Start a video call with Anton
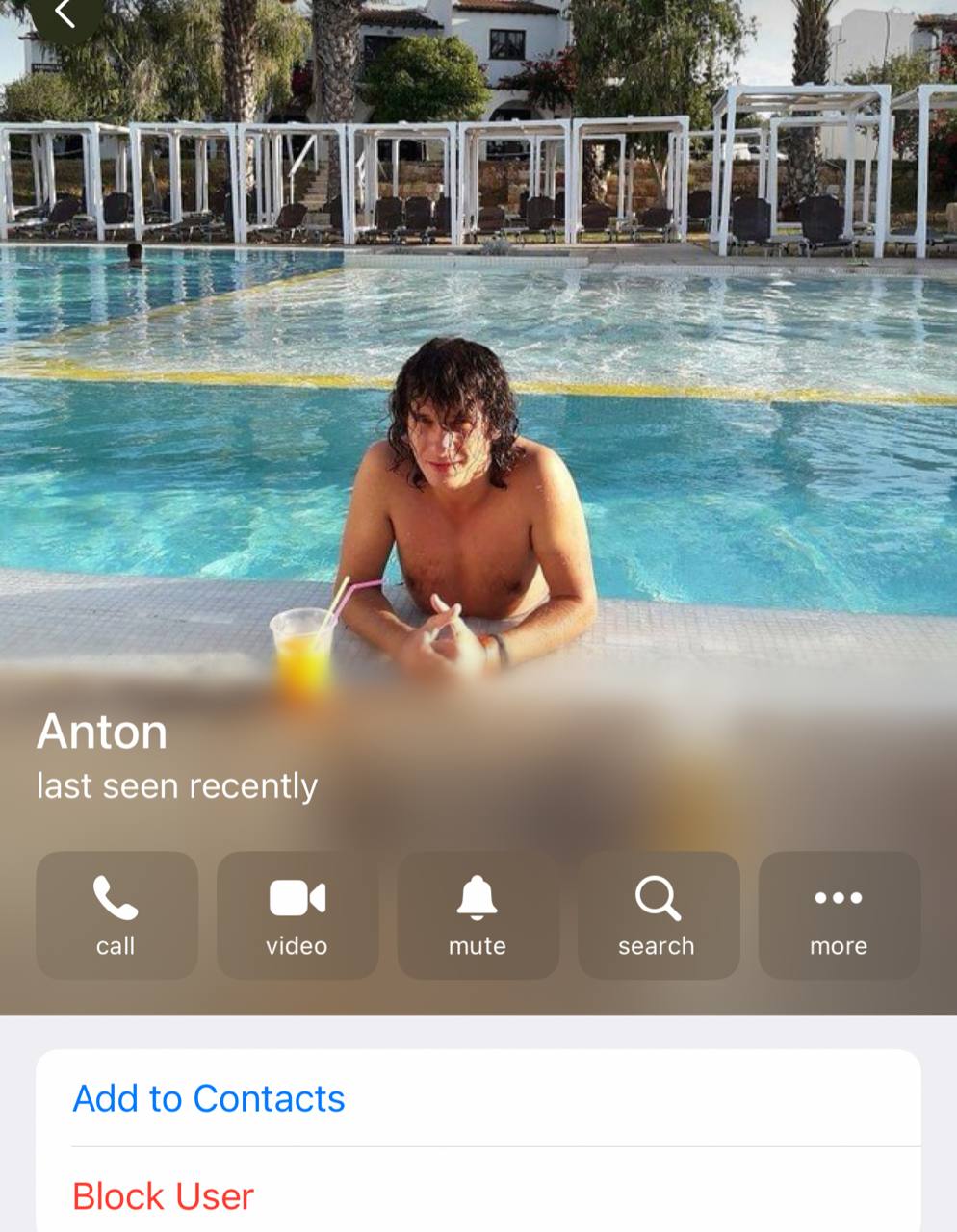Screen dimensions: 957x1232 coord(297,915)
